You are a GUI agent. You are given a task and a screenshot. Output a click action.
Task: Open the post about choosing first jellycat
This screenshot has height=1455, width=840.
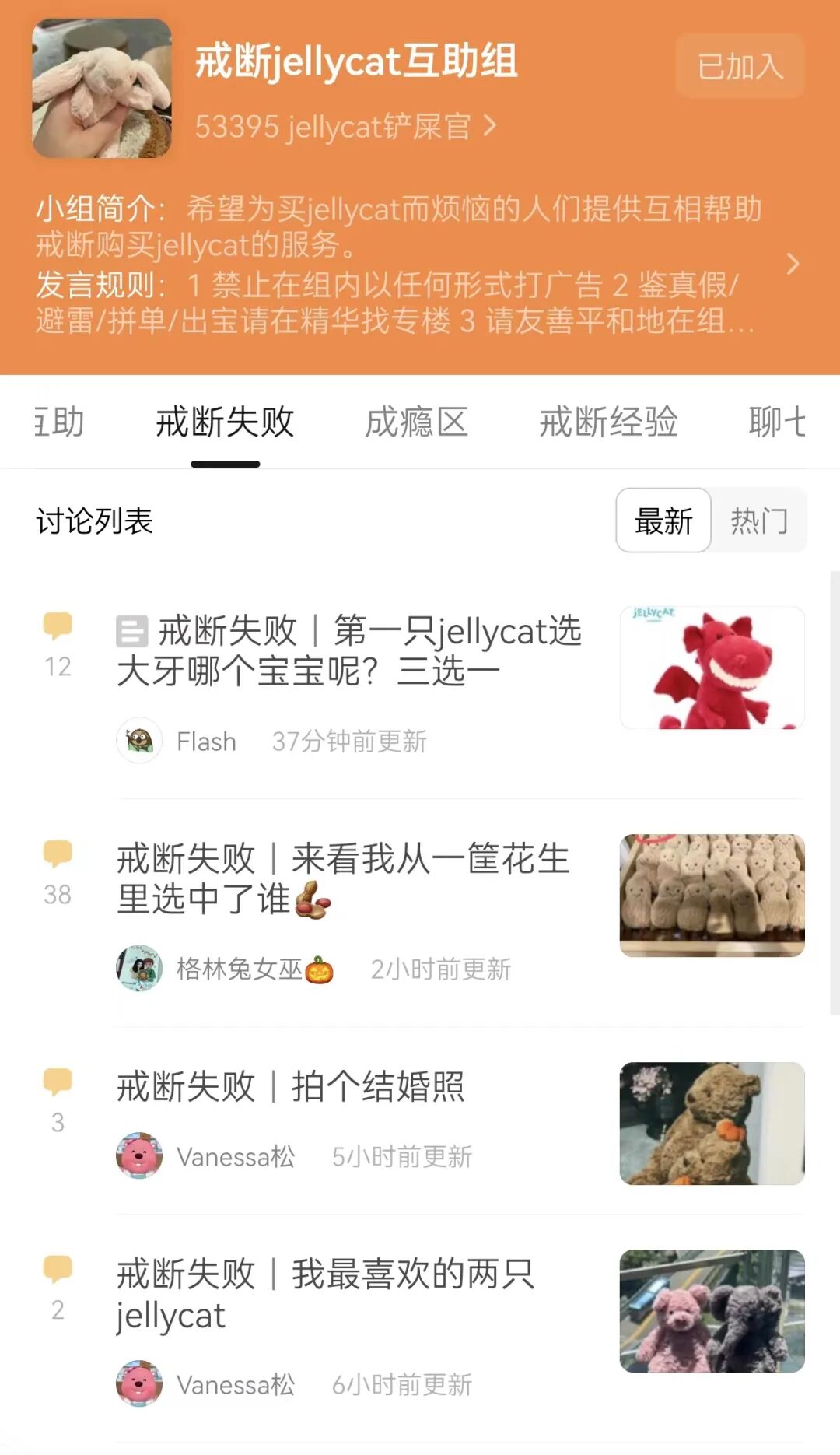(349, 650)
